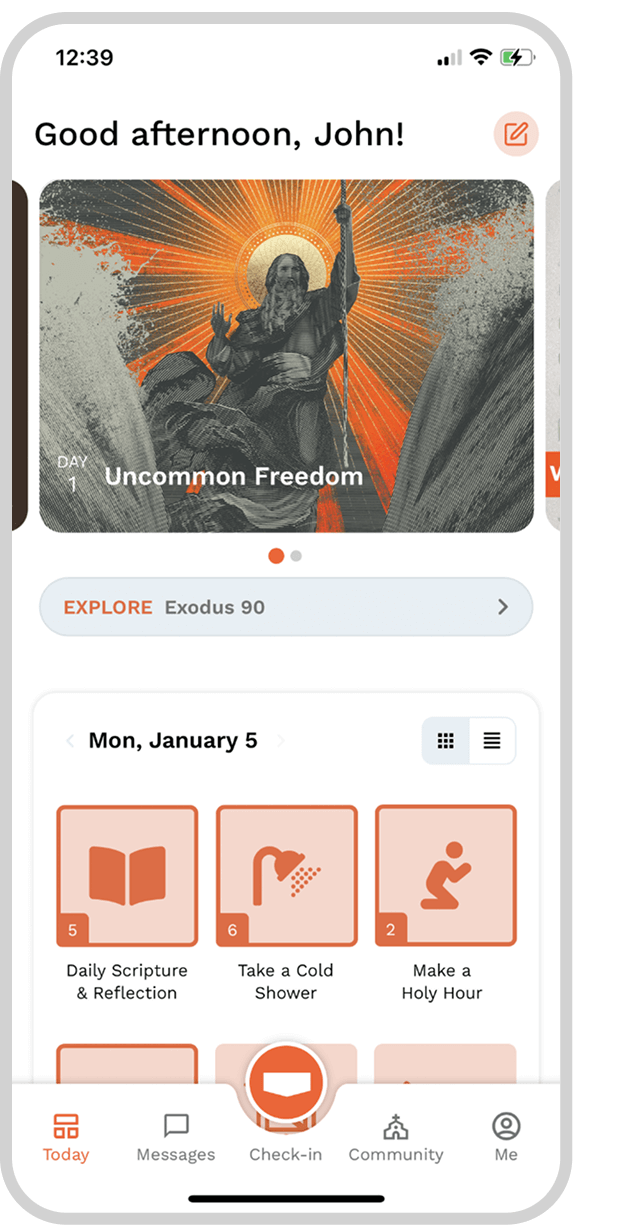Open the Check-in button
Viewport: 636px width, 1225px height.
pyautogui.click(x=286, y=1082)
